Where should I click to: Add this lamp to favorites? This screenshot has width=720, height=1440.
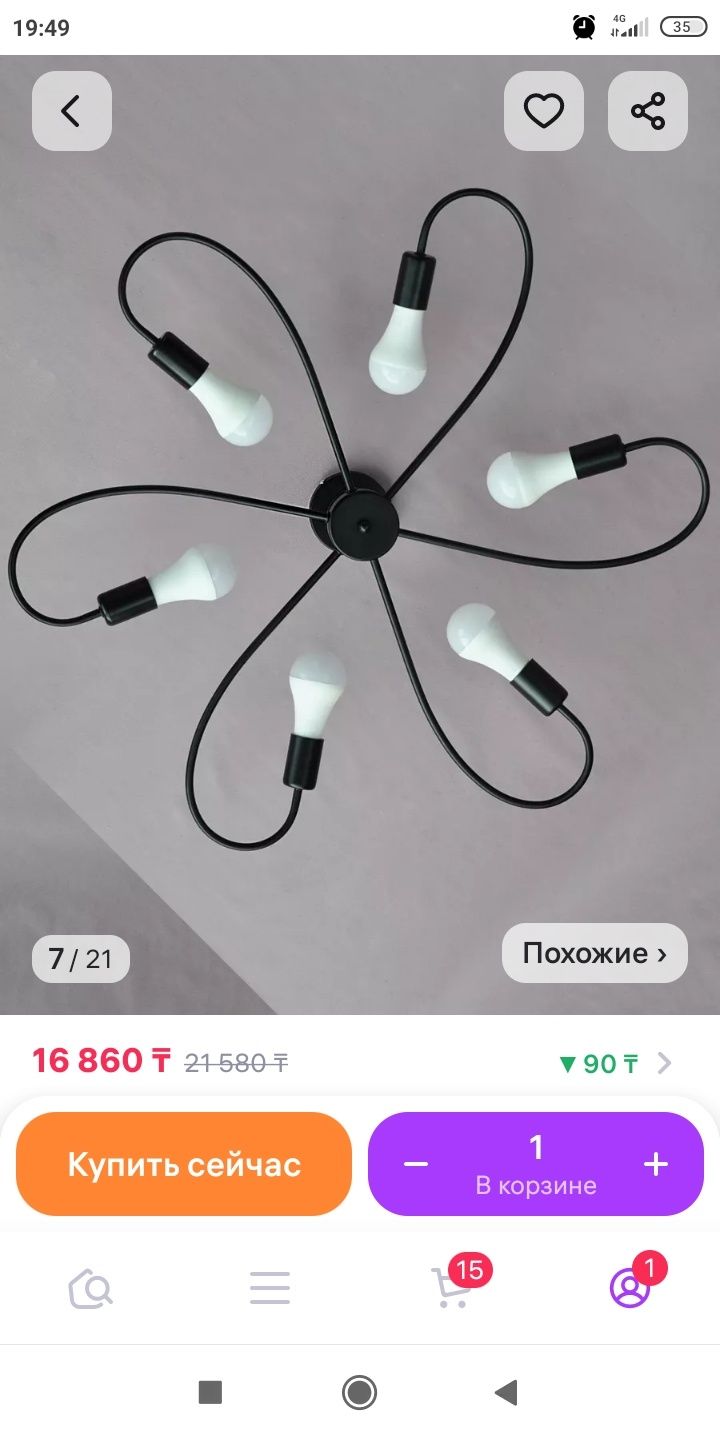click(543, 111)
